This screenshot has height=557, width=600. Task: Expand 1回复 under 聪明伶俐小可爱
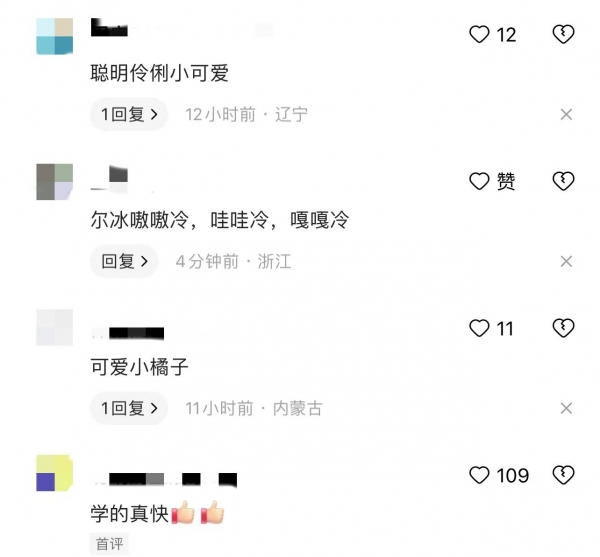[x=130, y=115]
